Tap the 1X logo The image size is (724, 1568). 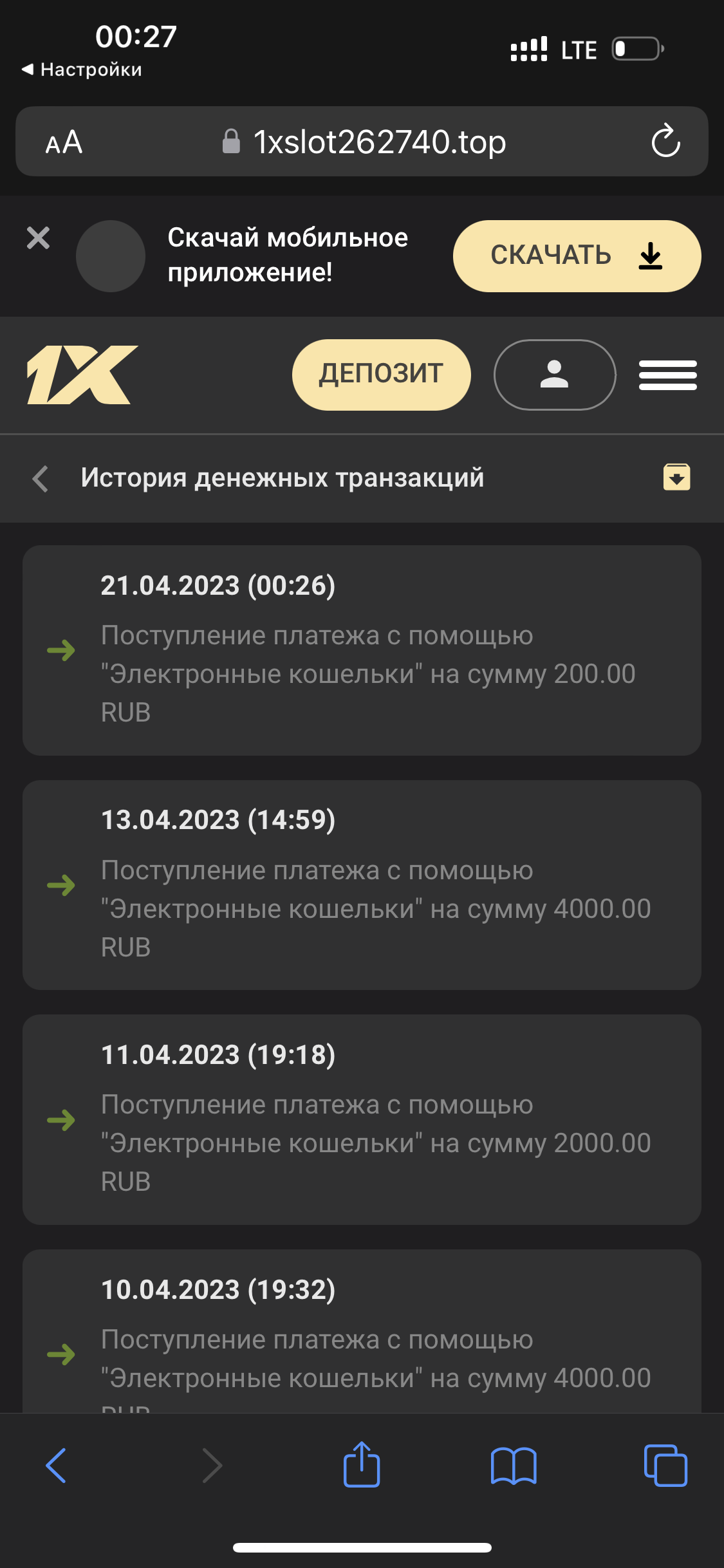tap(82, 375)
